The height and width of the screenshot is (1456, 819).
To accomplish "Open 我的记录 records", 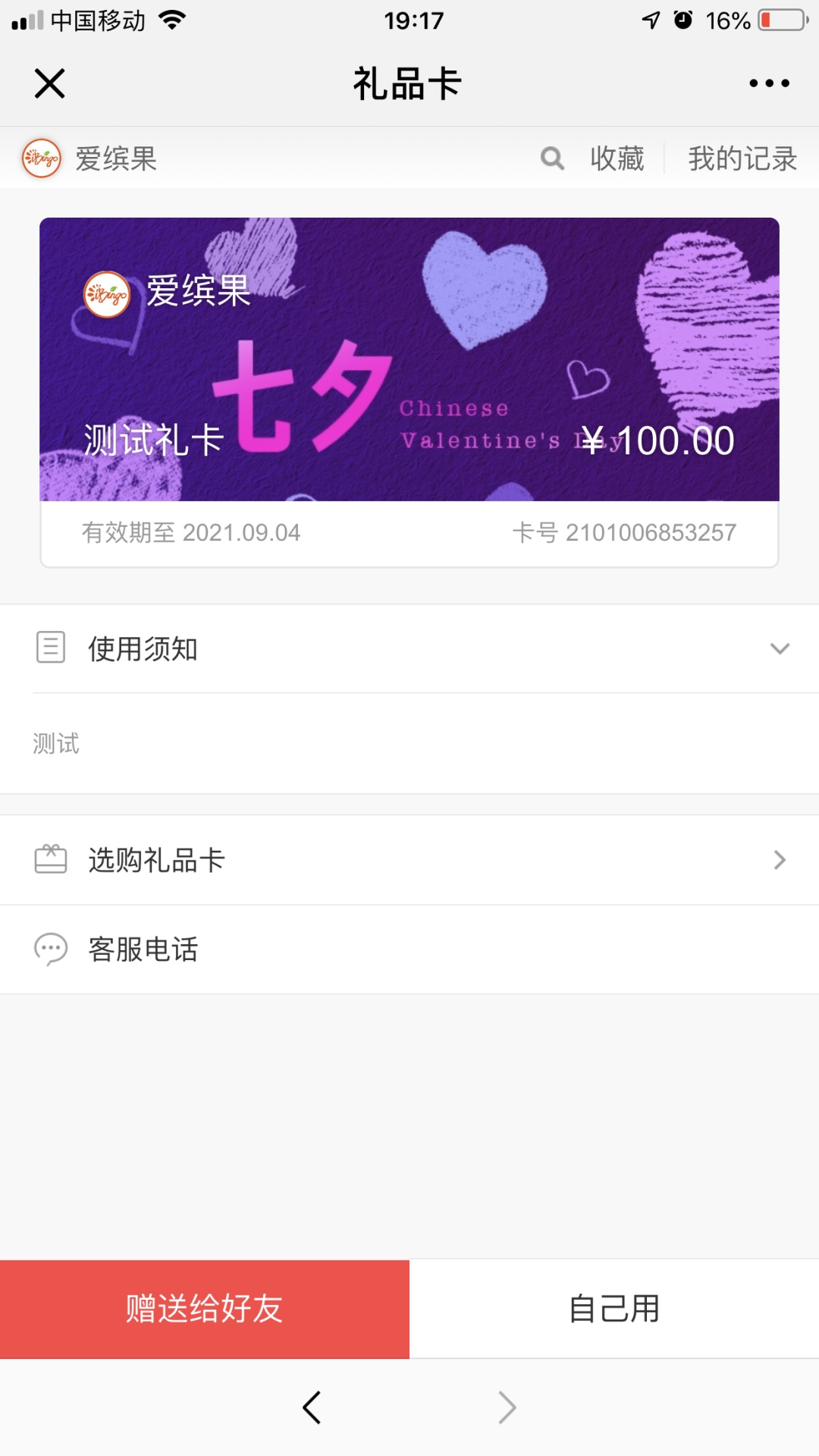I will (742, 158).
